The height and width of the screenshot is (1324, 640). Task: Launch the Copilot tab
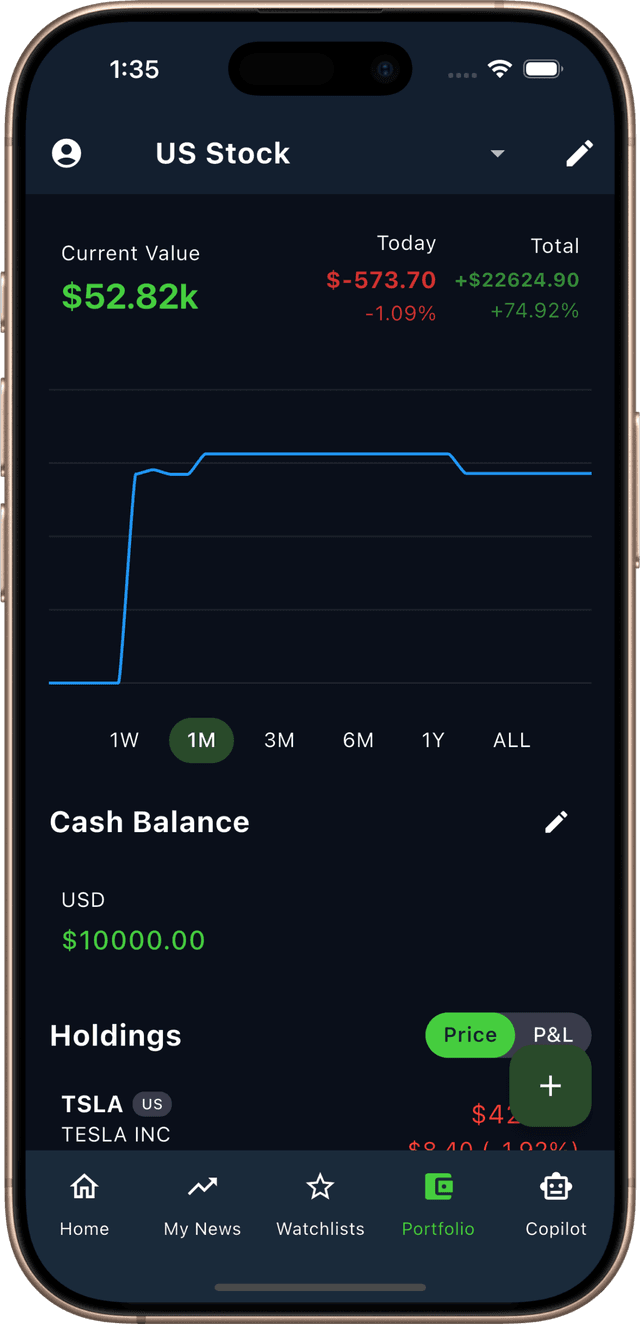[x=556, y=1205]
